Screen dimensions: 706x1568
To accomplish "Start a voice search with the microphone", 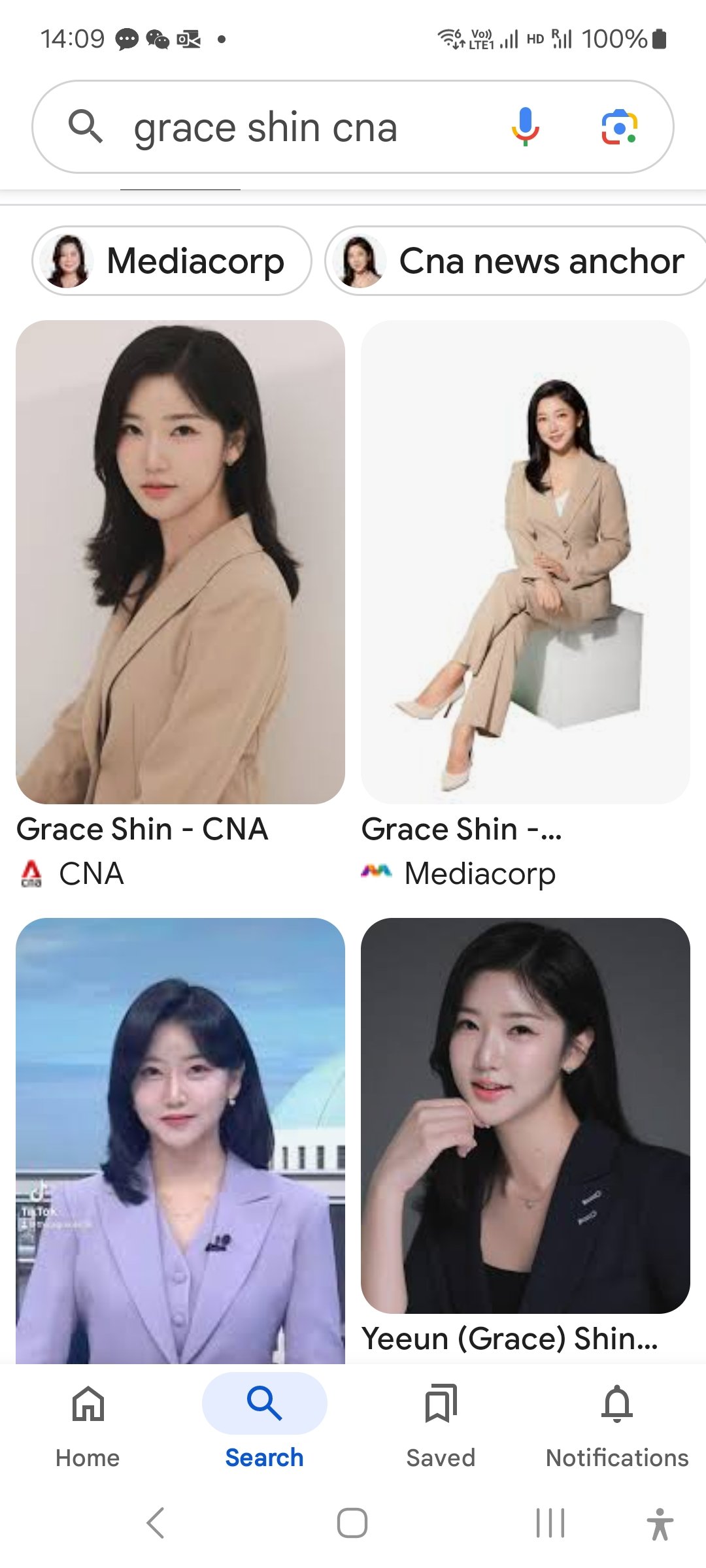I will [x=525, y=127].
